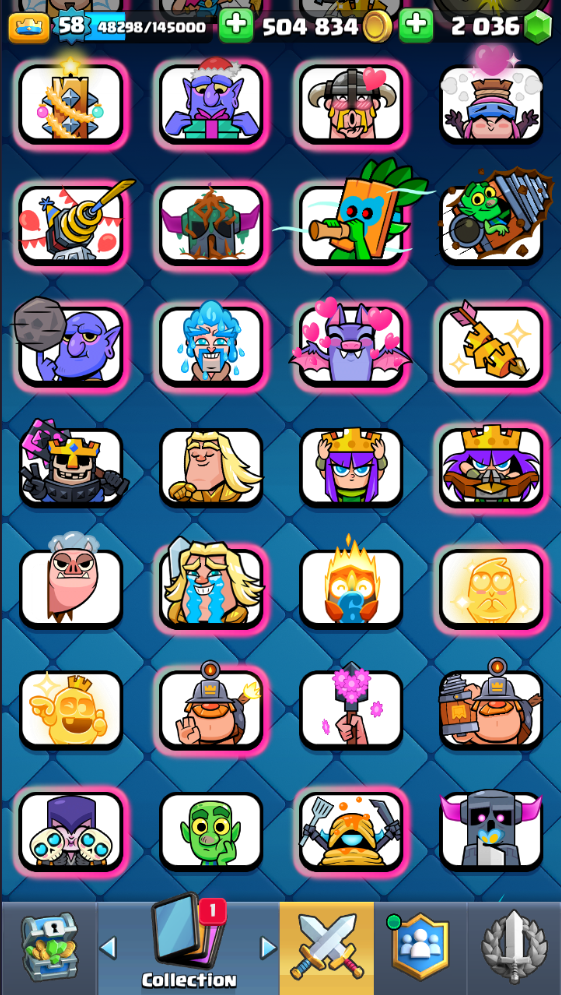Choose the Mini P.E.K.K.A pancakes emote
561x995 pixels.
click(x=351, y=830)
